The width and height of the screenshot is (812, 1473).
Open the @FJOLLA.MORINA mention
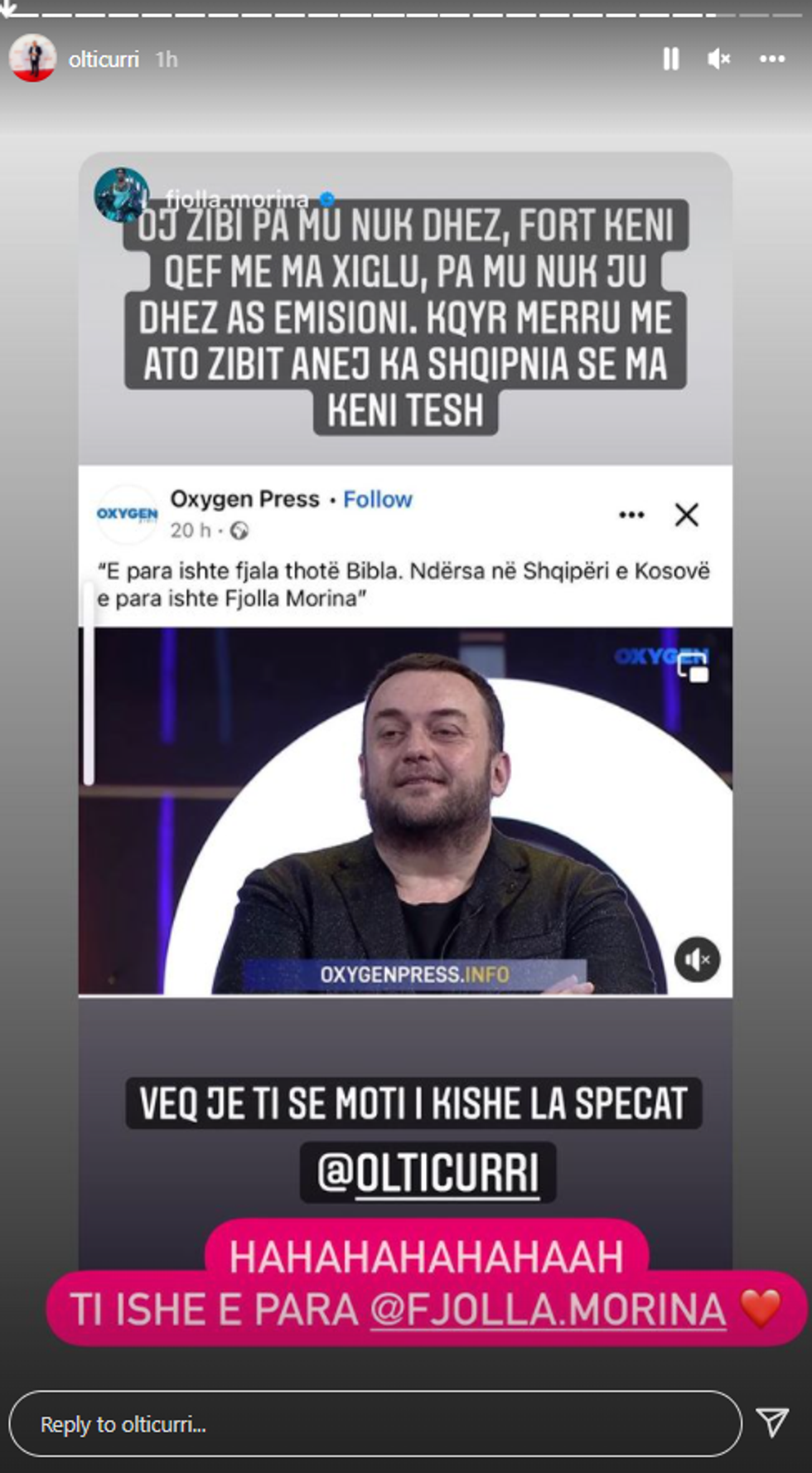point(548,1310)
